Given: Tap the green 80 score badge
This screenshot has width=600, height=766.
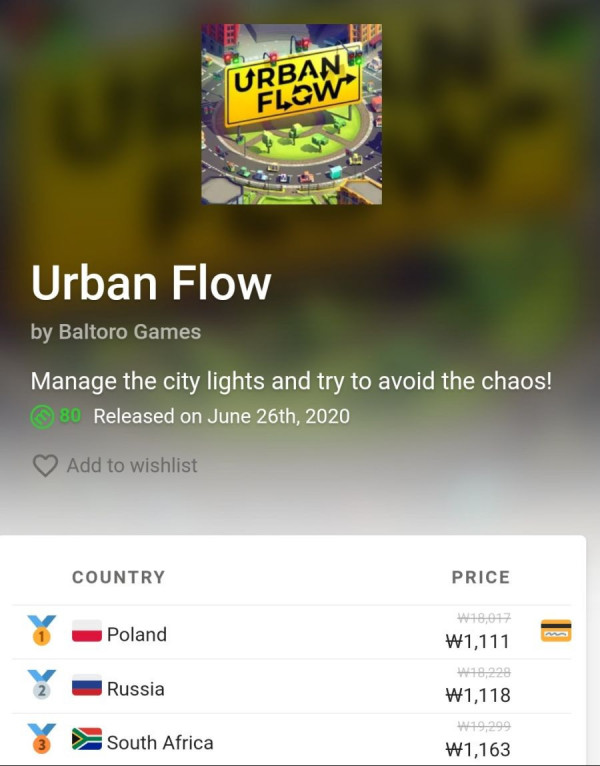Looking at the screenshot, I should click(x=56, y=416).
